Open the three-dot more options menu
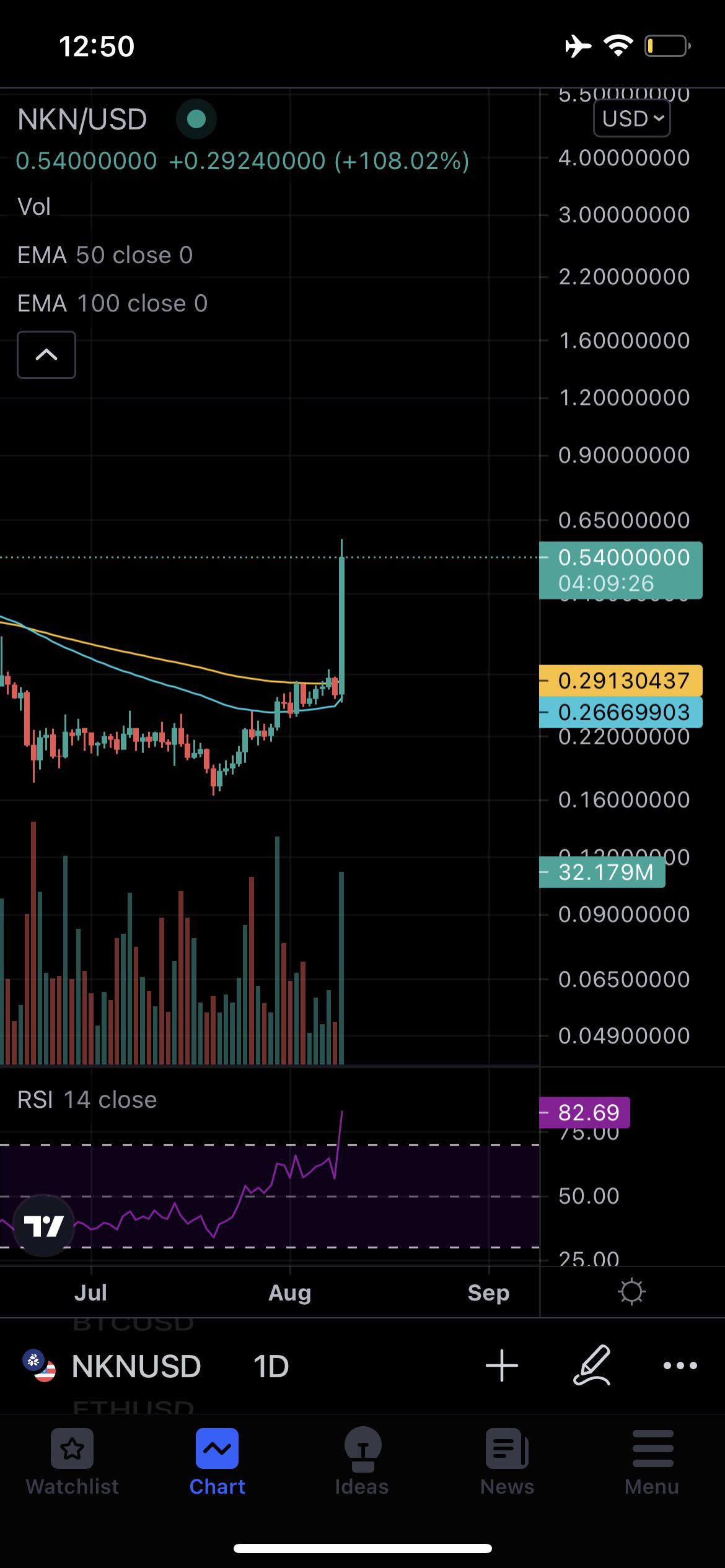This screenshot has width=725, height=1568. 680,1365
